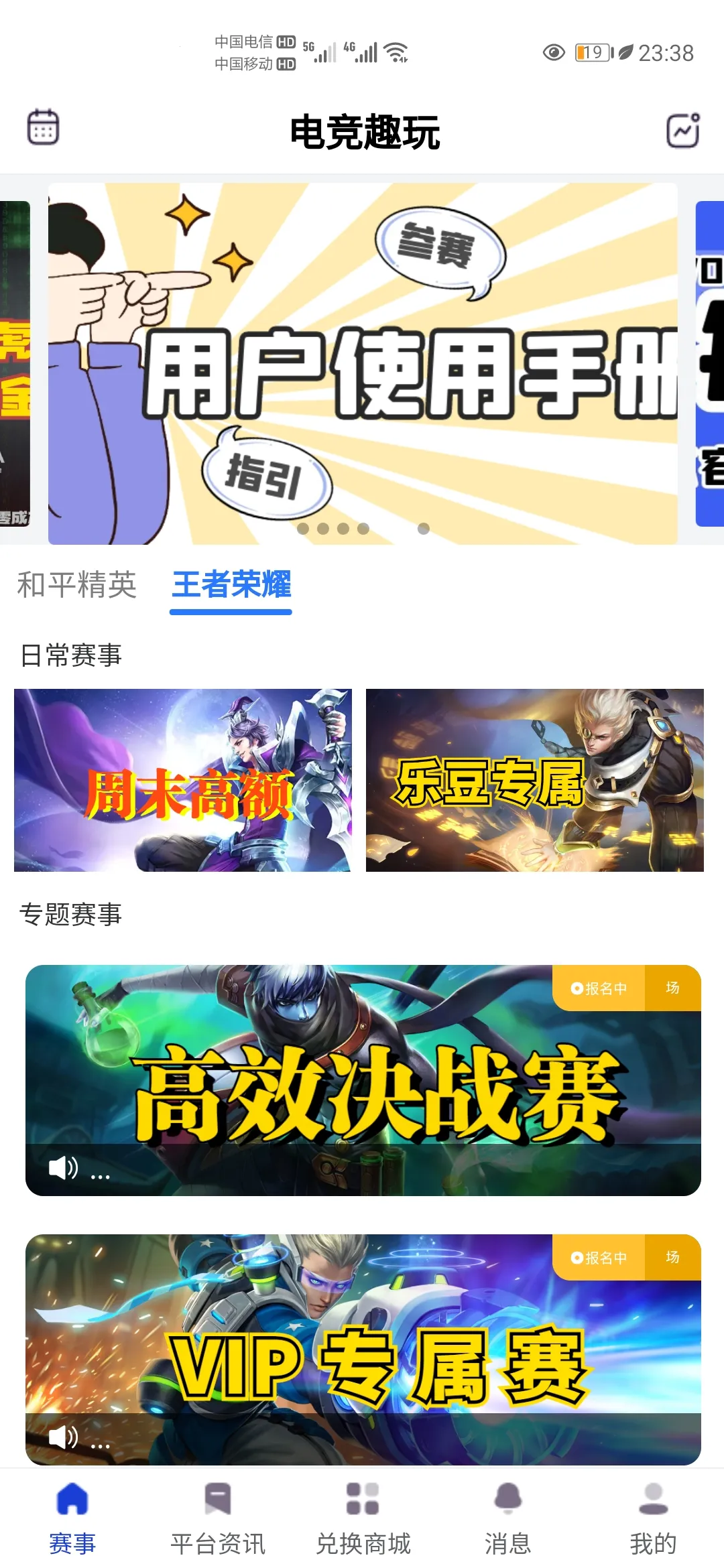724x1568 pixels.
Task: Open the chart icon at top right
Action: [682, 130]
